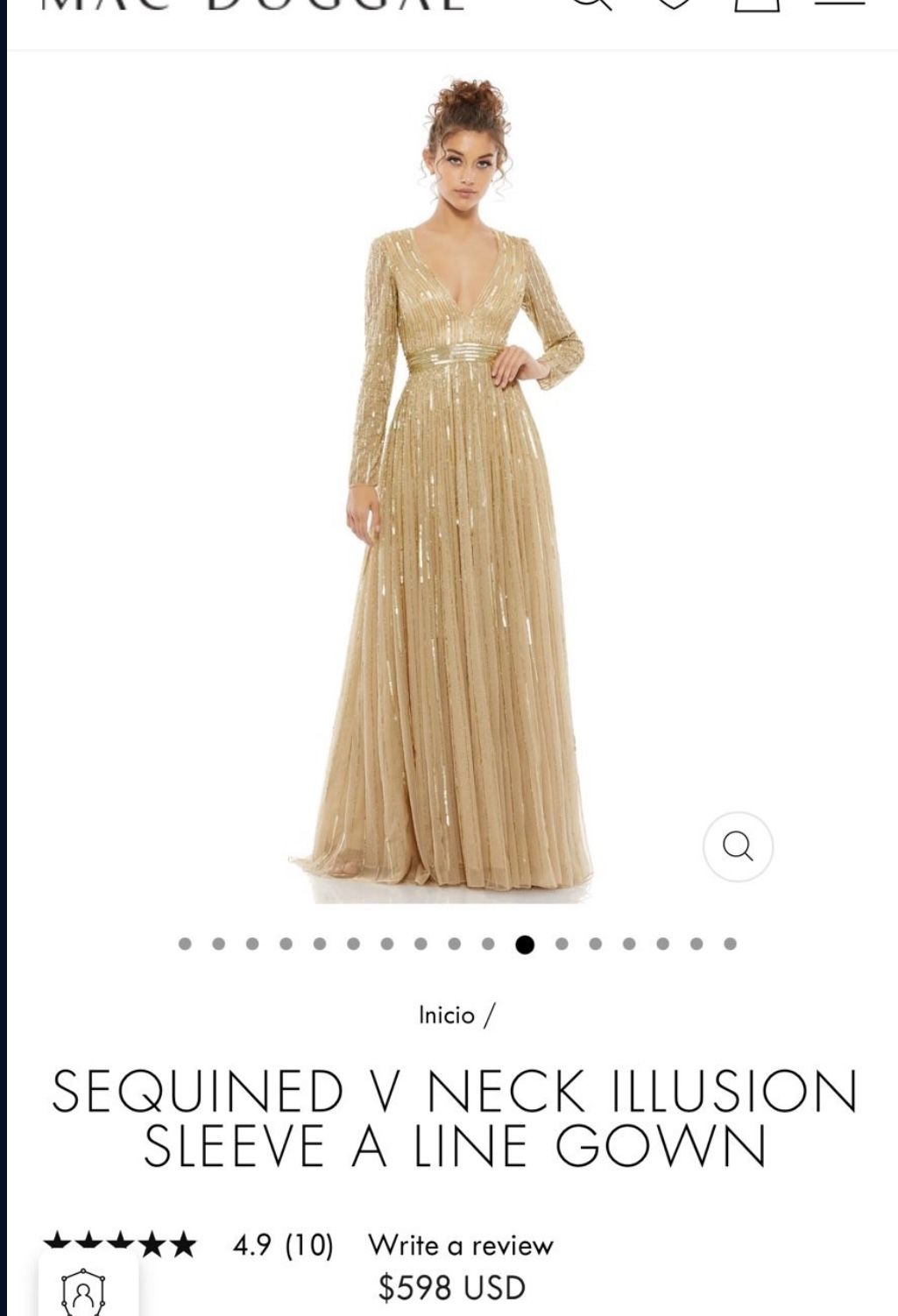Tap Write a review

pyautogui.click(x=460, y=1245)
